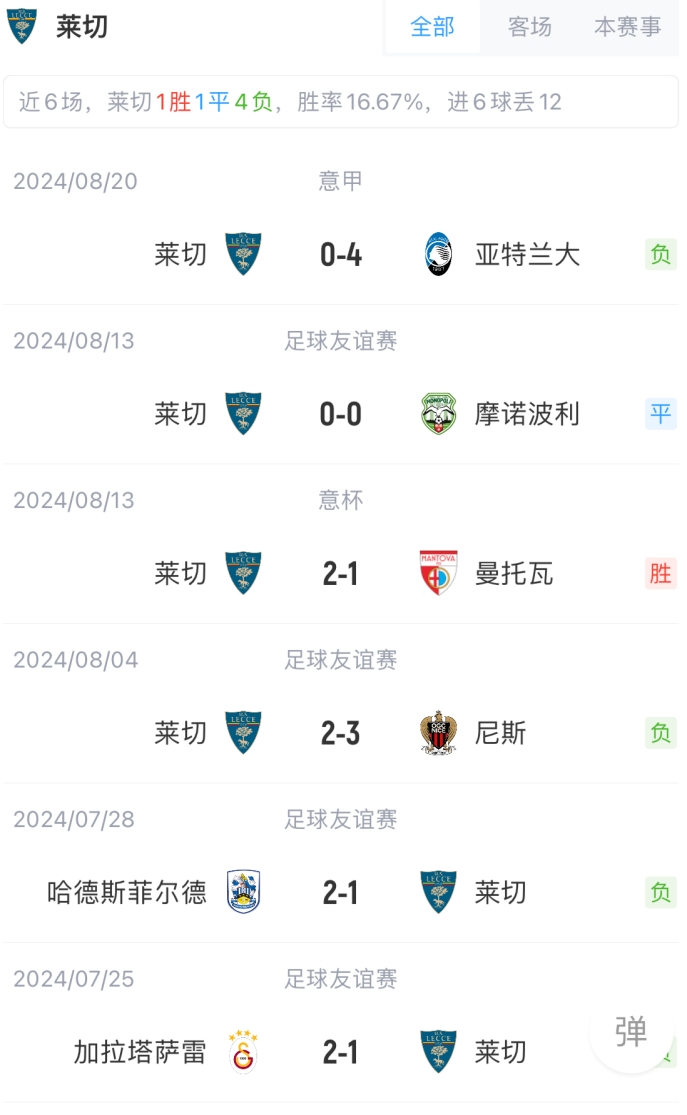
Task: Select the 客场 filter tab
Action: click(x=529, y=27)
